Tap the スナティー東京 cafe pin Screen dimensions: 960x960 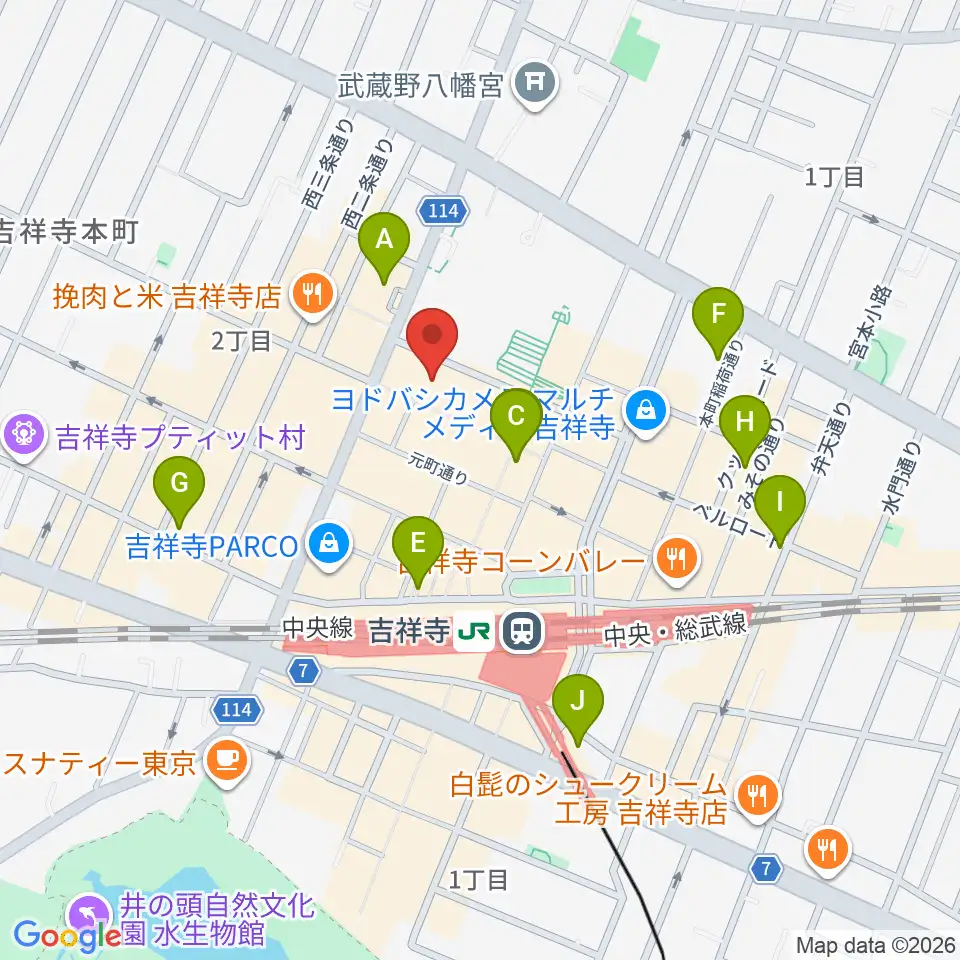tap(227, 762)
